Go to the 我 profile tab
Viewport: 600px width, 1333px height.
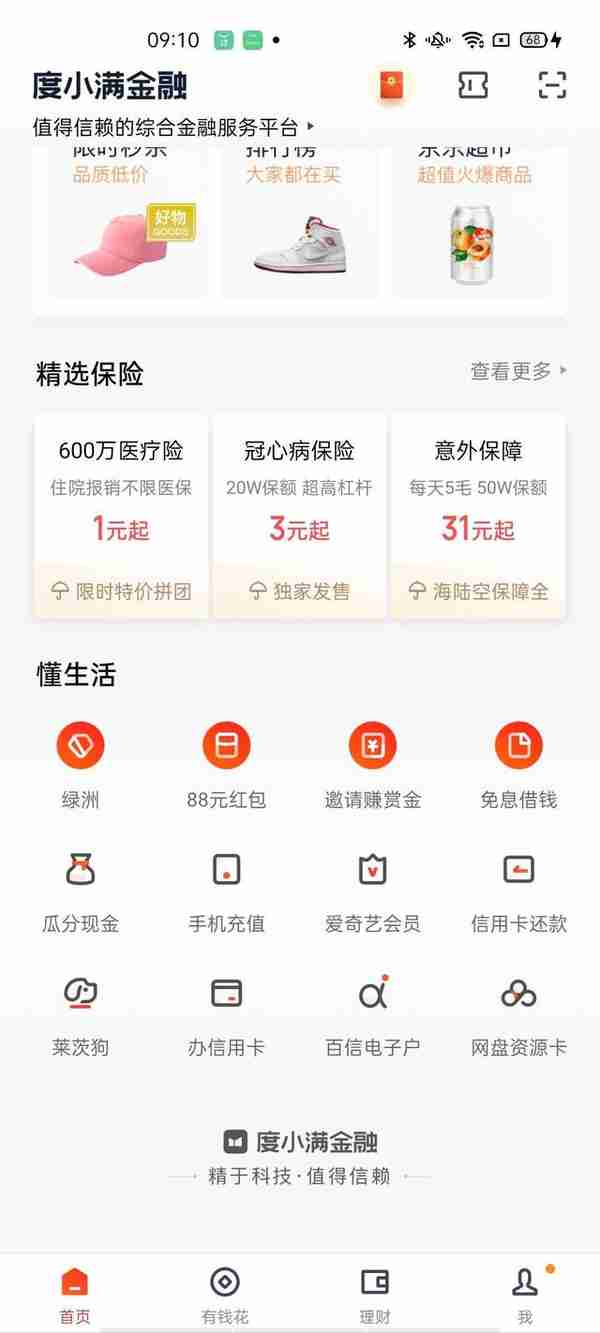[x=524, y=1295]
